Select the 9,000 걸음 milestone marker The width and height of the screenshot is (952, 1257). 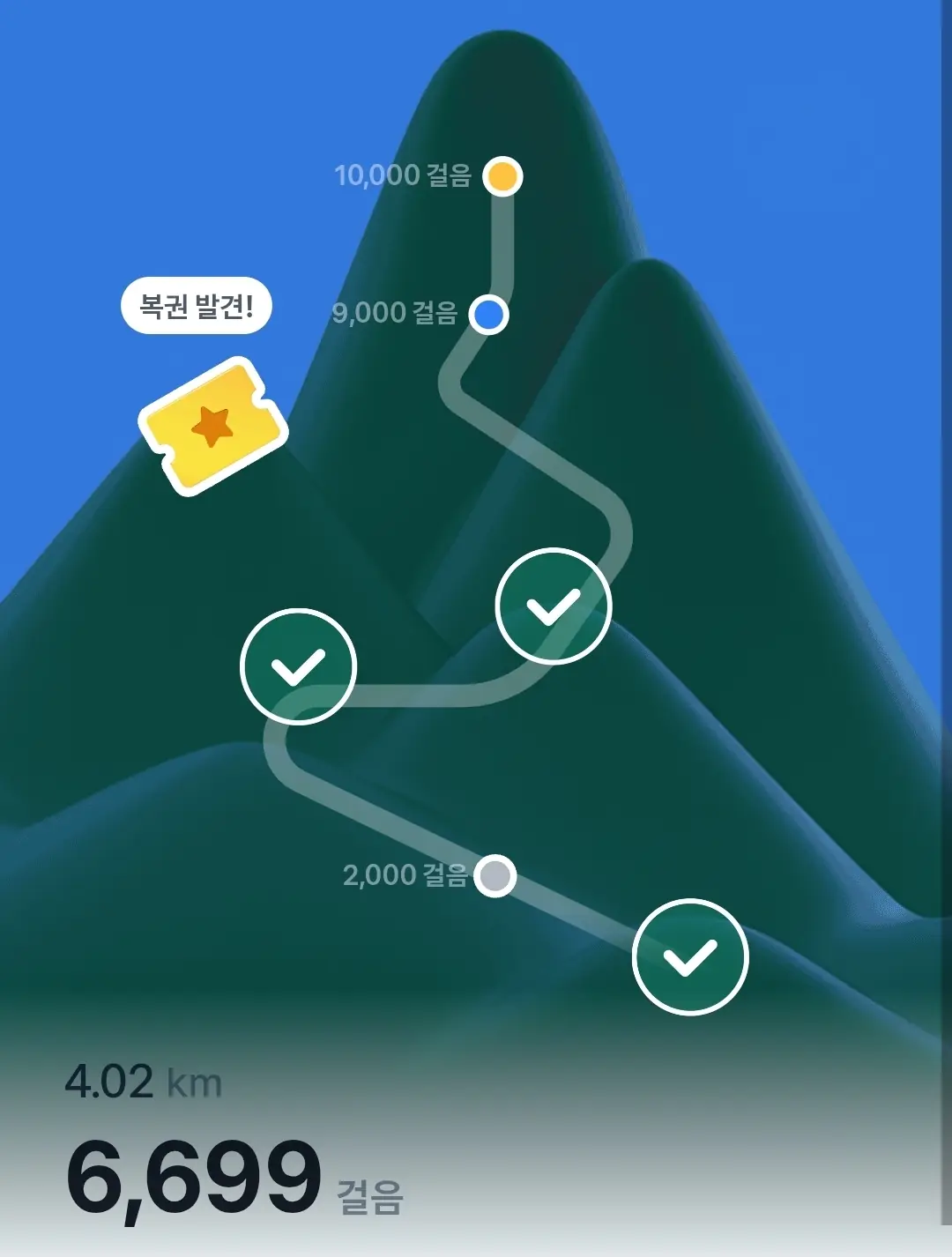click(488, 314)
